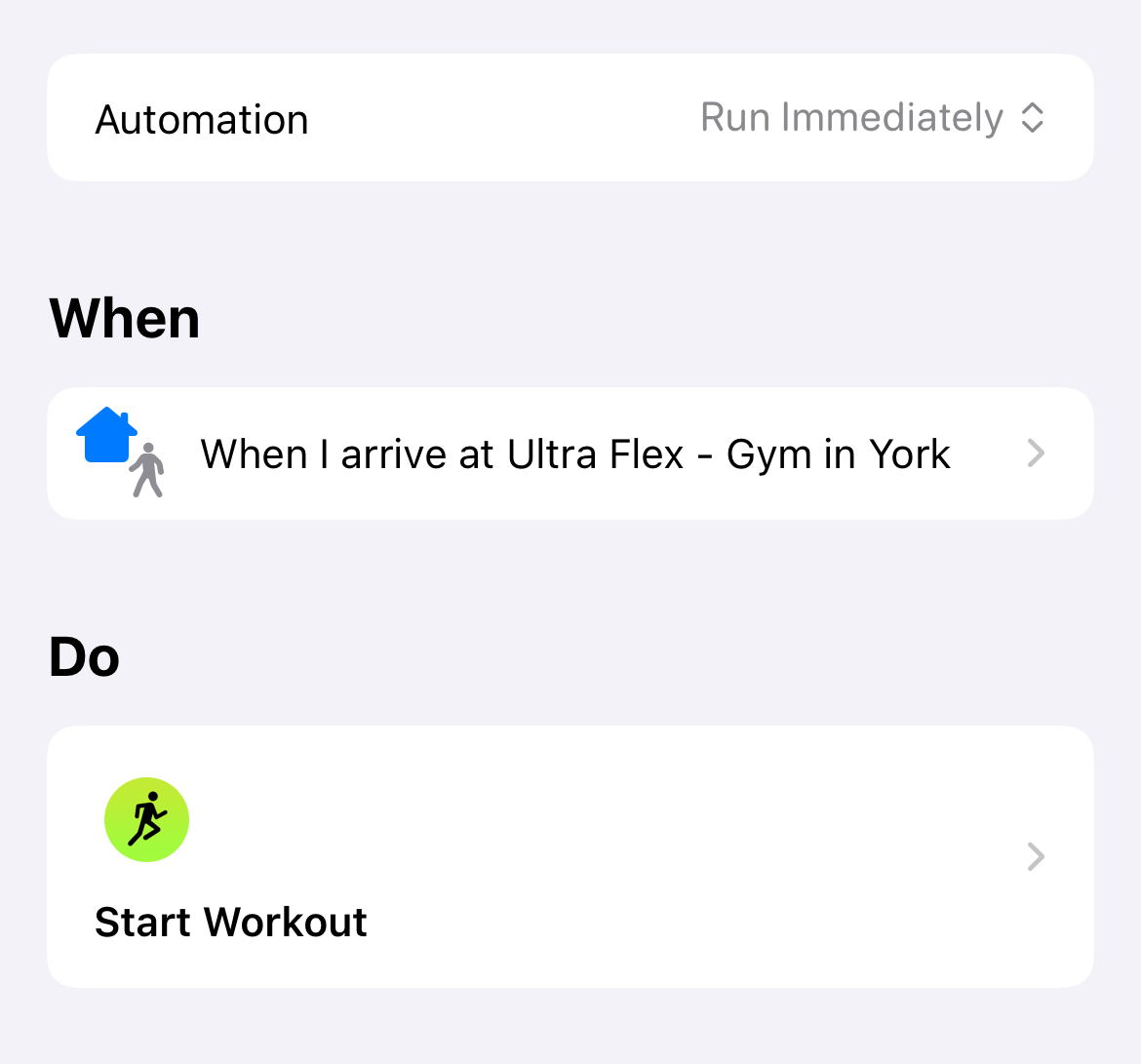The width and height of the screenshot is (1141, 1064).
Task: Change the Automation Run Immediately setting
Action: click(872, 119)
